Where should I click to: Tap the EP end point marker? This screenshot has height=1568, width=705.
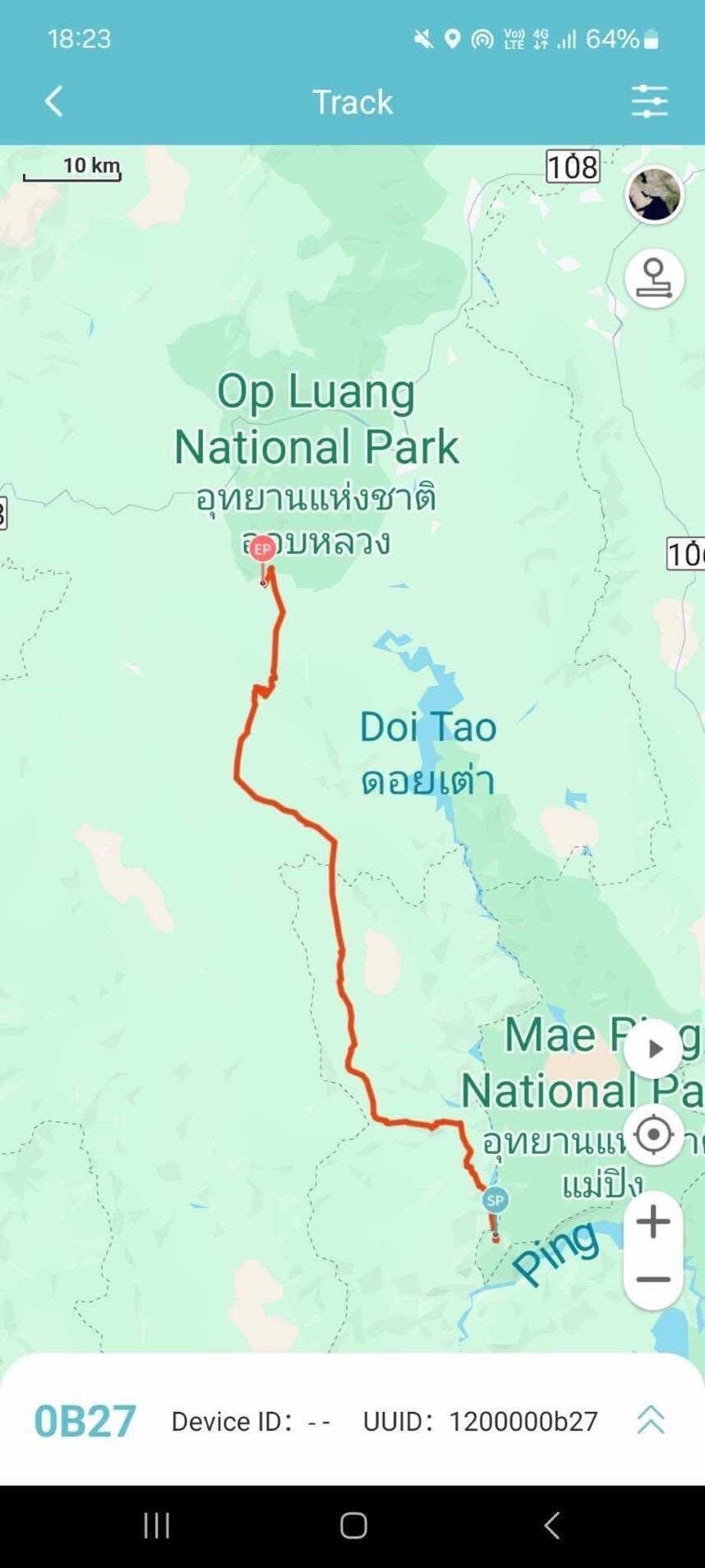263,549
